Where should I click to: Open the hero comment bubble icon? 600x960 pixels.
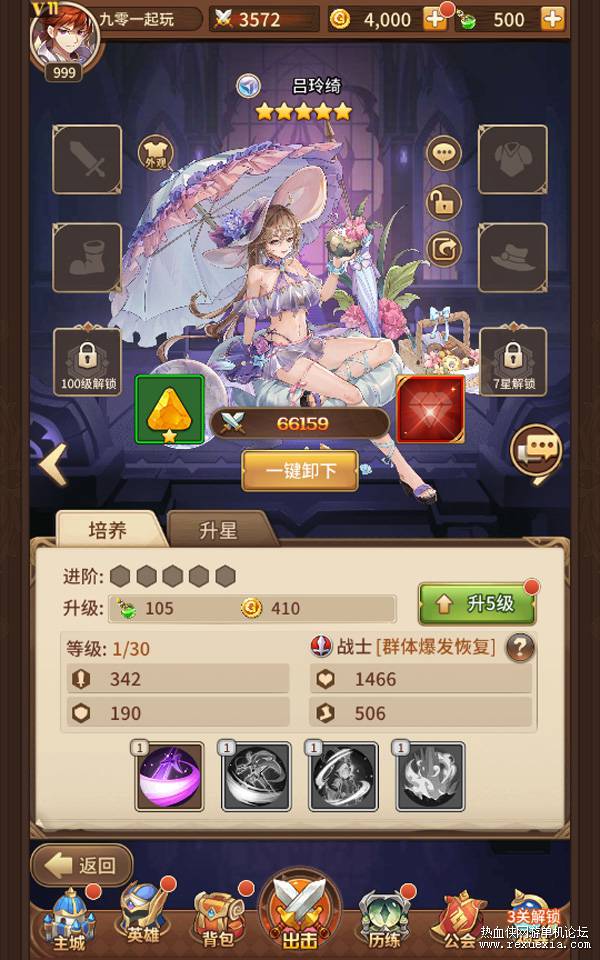pyautogui.click(x=444, y=154)
